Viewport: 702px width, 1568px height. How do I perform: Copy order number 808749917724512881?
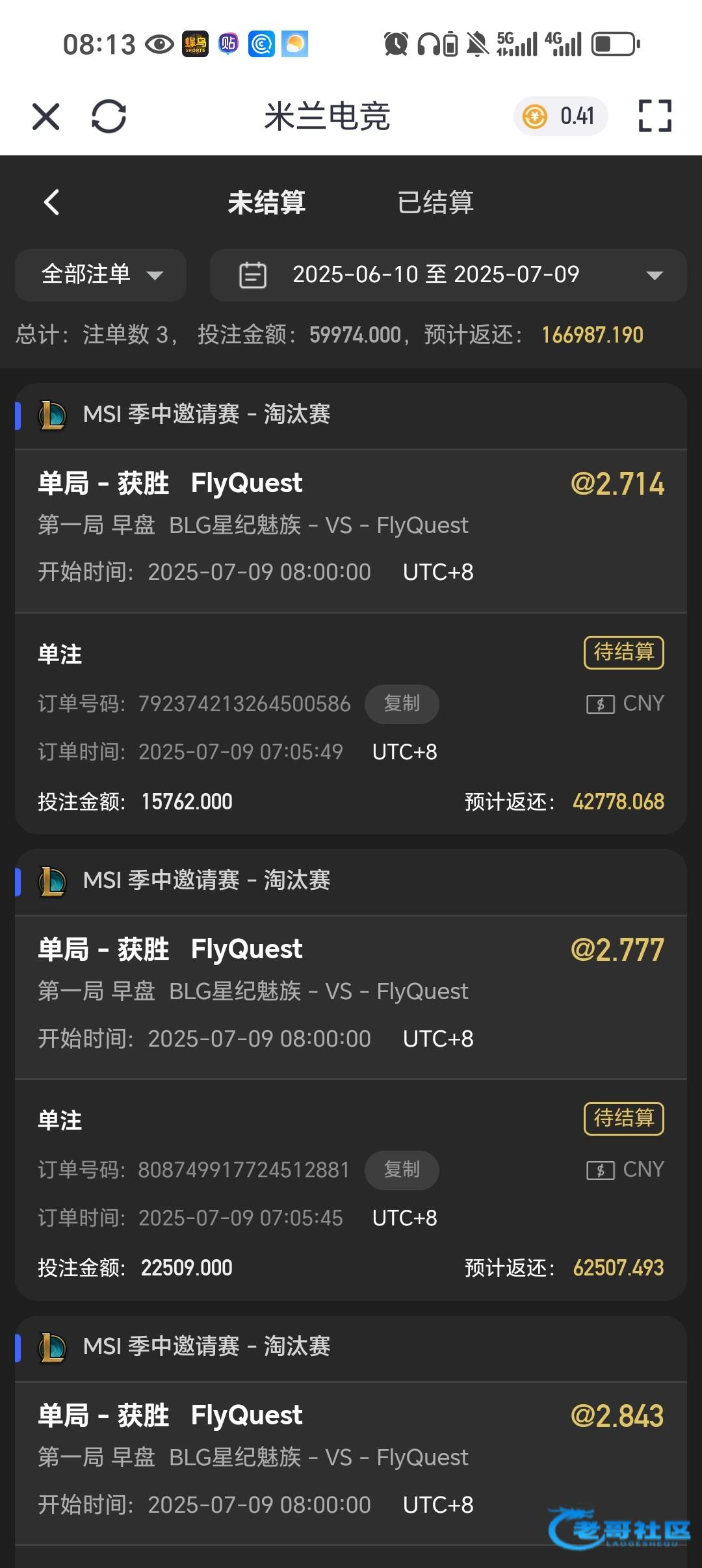tap(401, 1170)
